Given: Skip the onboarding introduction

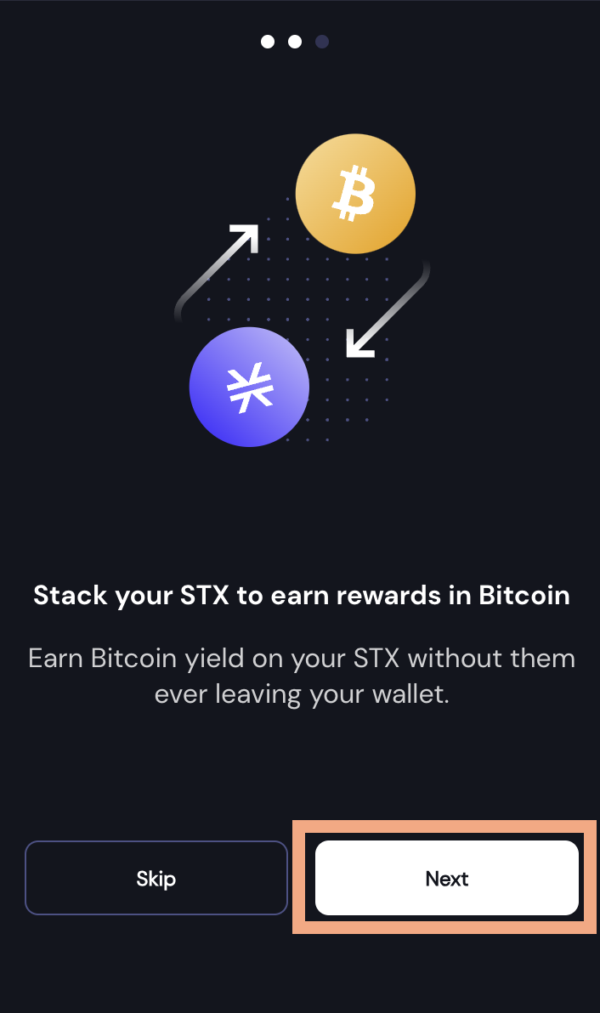Looking at the screenshot, I should (x=156, y=877).
